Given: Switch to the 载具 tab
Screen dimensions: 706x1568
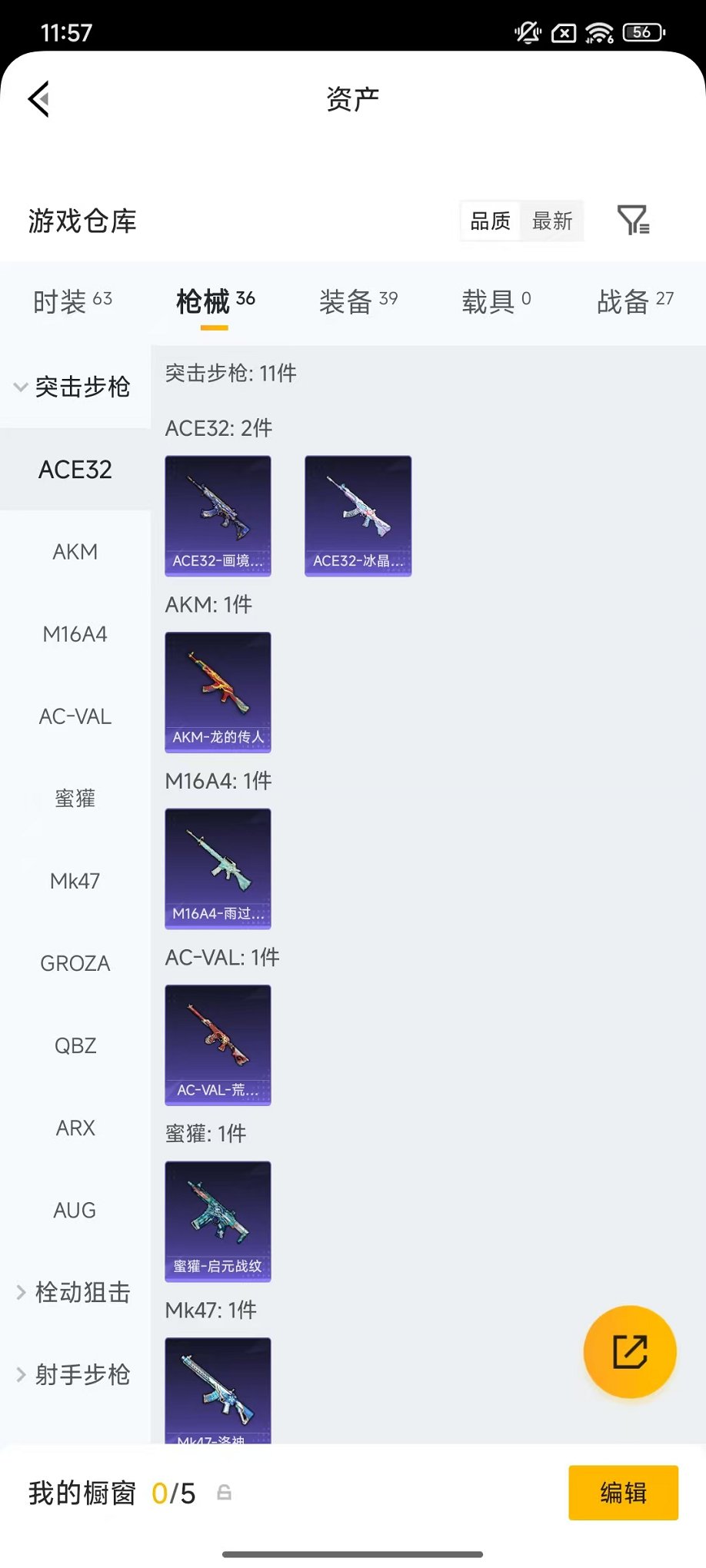Looking at the screenshot, I should coord(496,301).
